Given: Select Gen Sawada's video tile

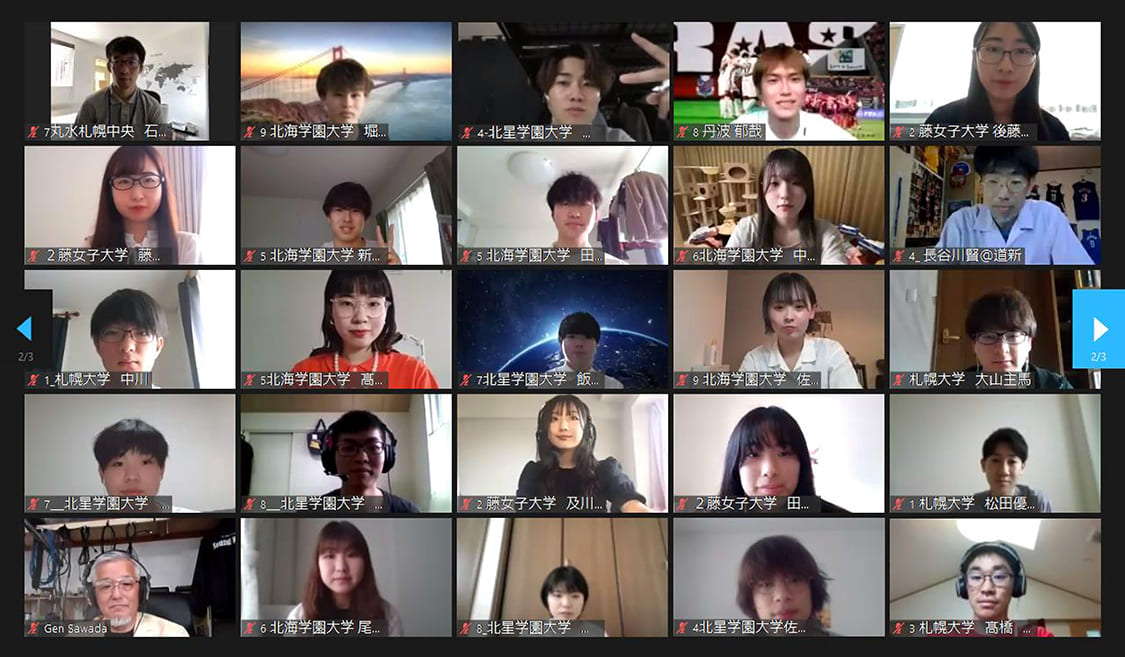Looking at the screenshot, I should (x=130, y=577).
